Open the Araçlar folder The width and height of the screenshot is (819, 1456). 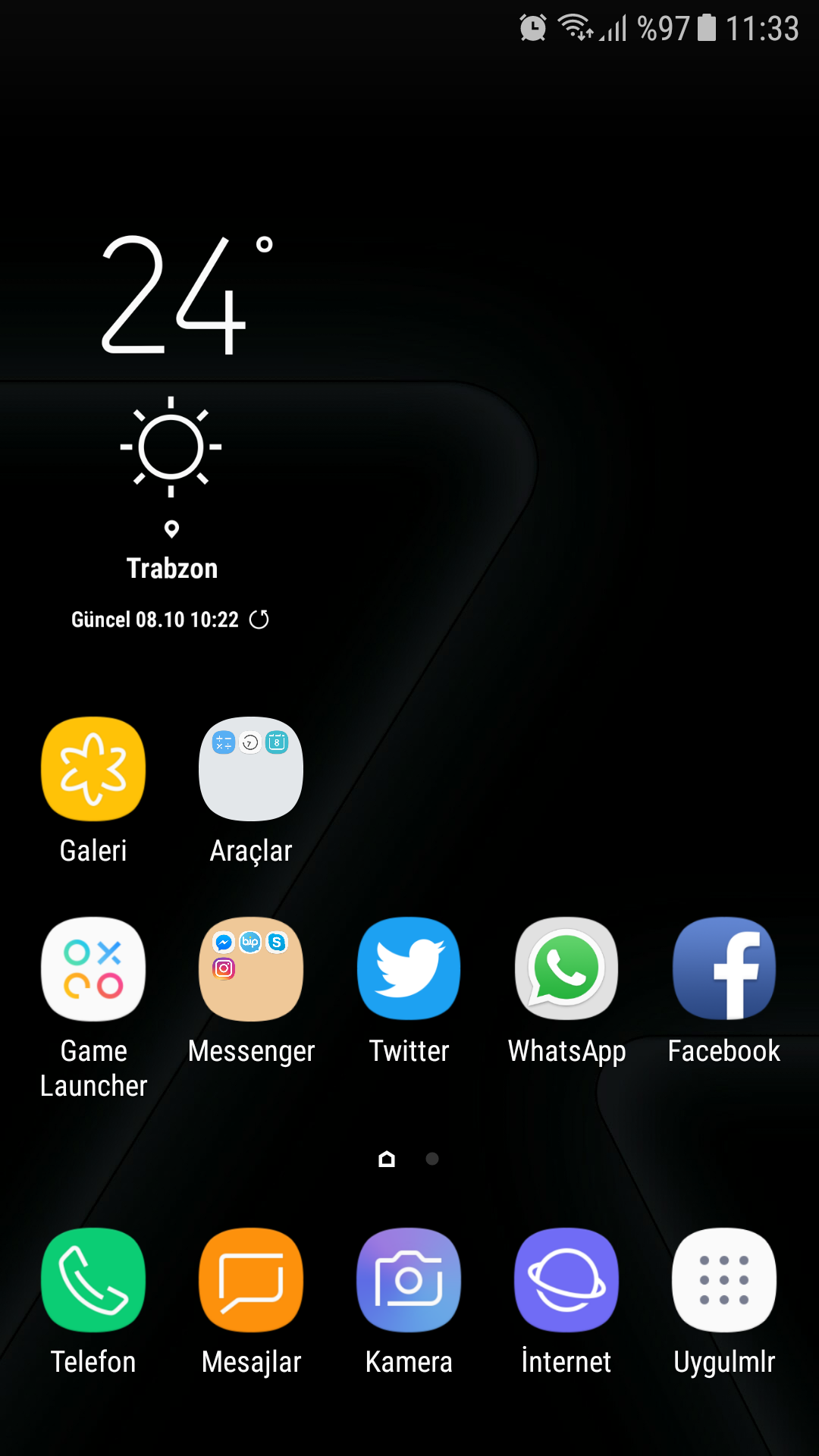pos(251,769)
